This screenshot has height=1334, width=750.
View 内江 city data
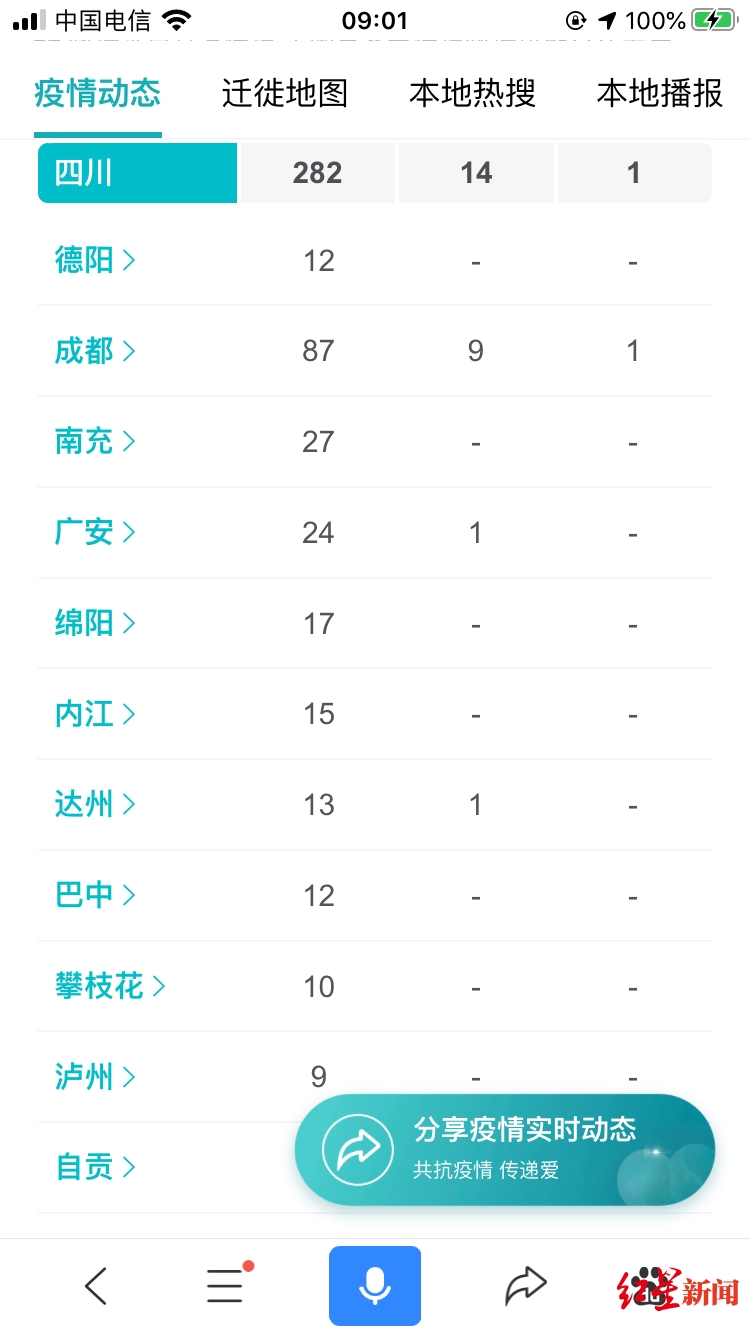pyautogui.click(x=94, y=714)
